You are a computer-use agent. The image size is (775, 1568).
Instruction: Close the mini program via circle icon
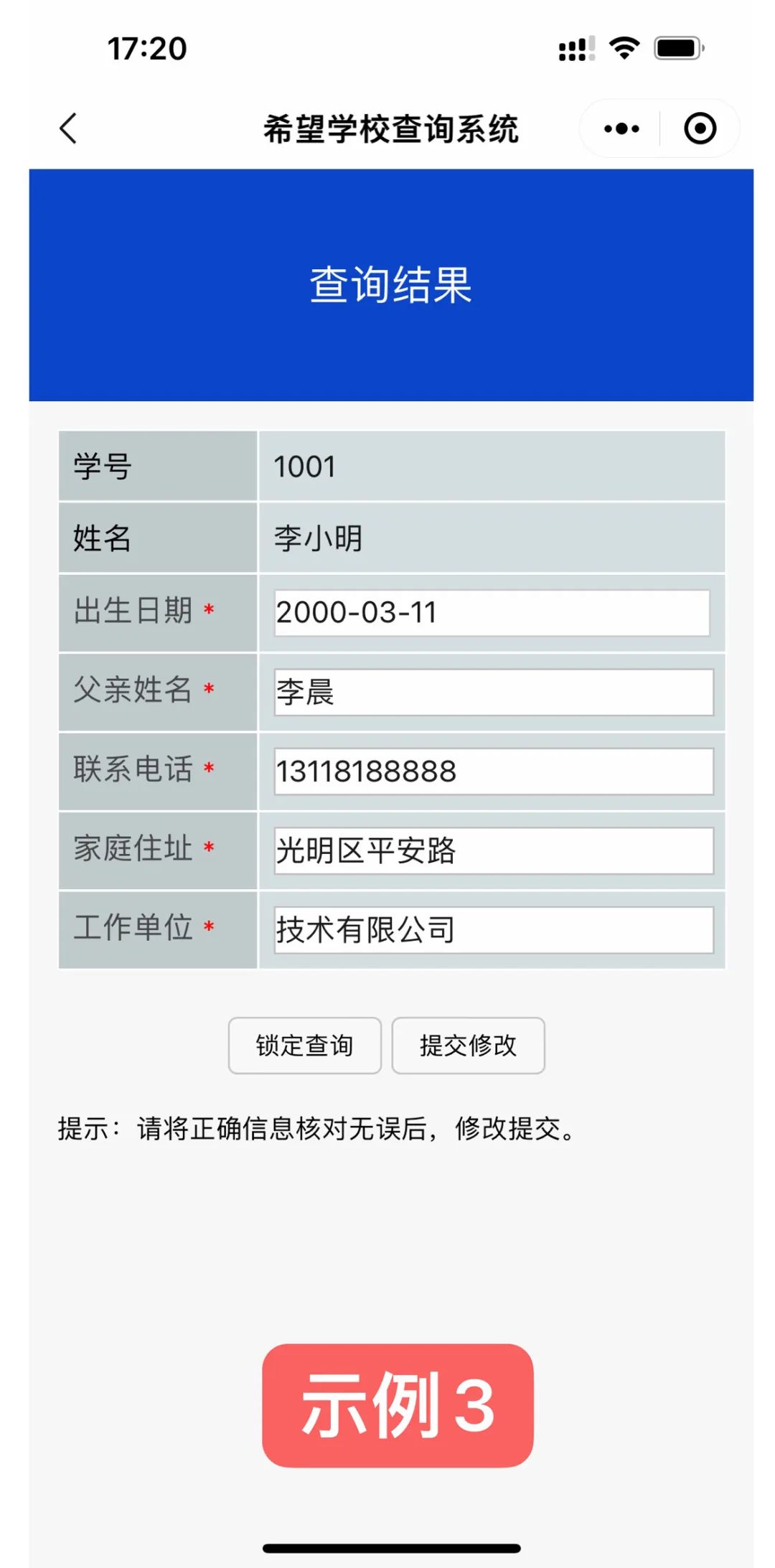(x=700, y=129)
